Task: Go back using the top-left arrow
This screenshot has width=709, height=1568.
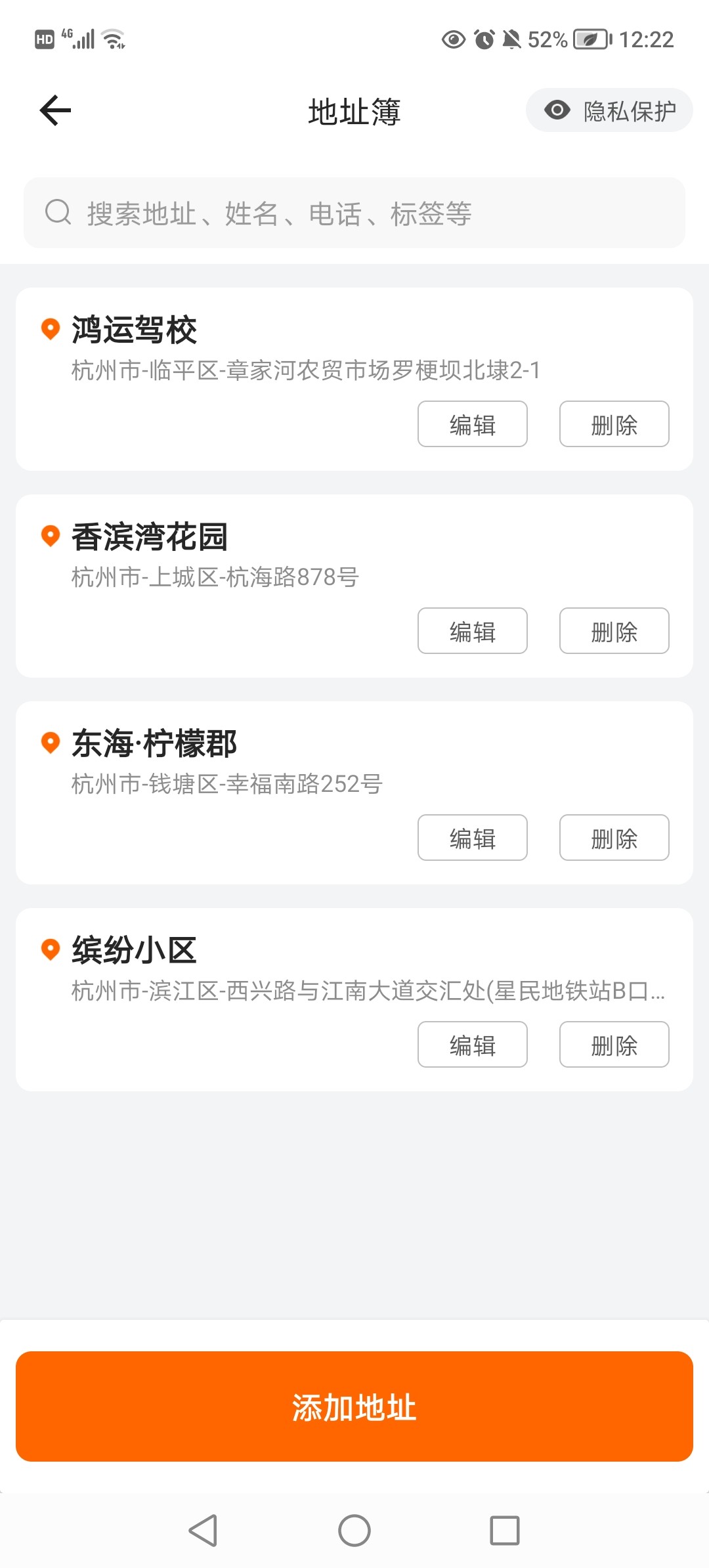Action: click(55, 110)
